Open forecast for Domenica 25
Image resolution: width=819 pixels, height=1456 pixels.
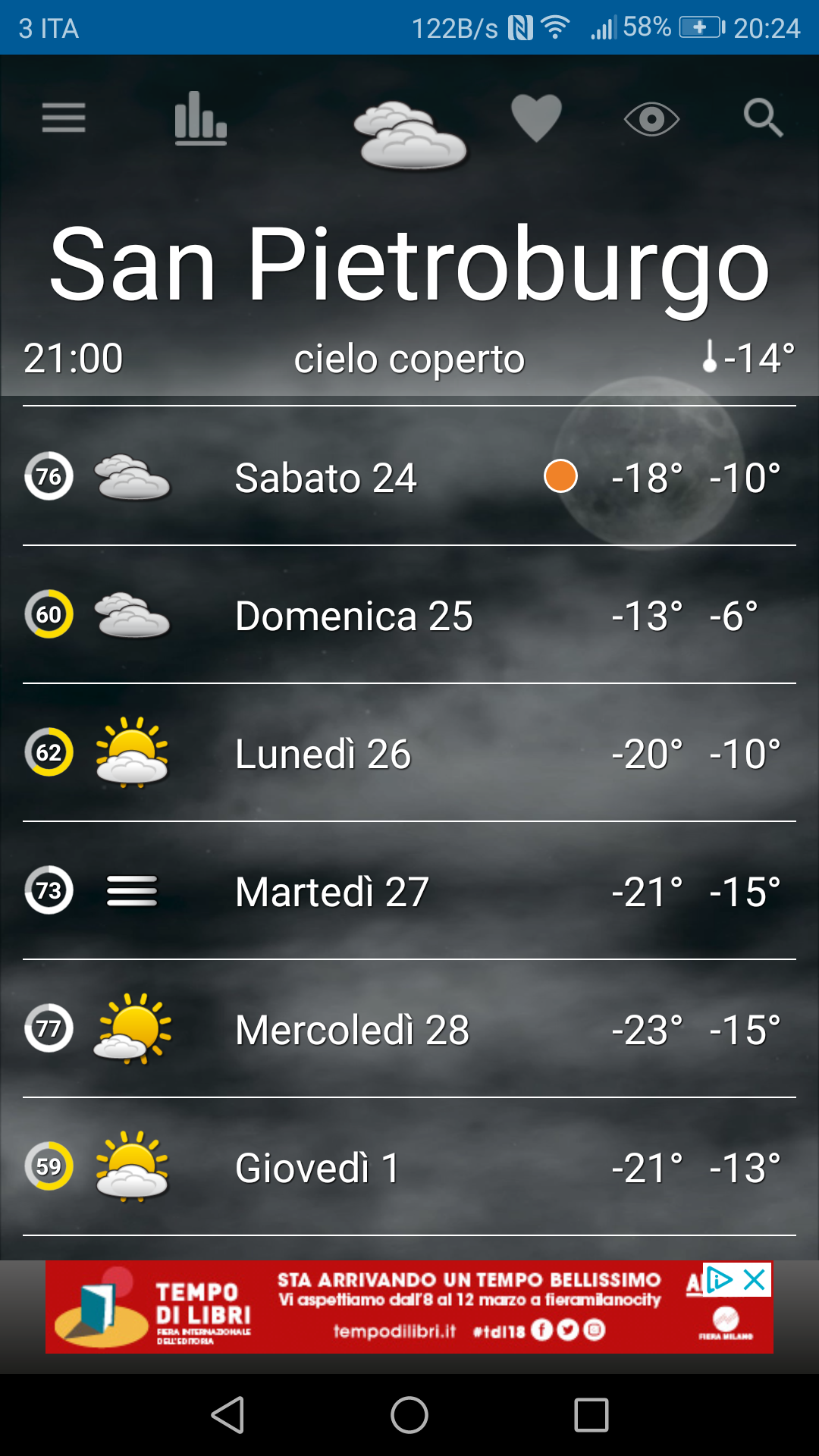pyautogui.click(x=409, y=616)
